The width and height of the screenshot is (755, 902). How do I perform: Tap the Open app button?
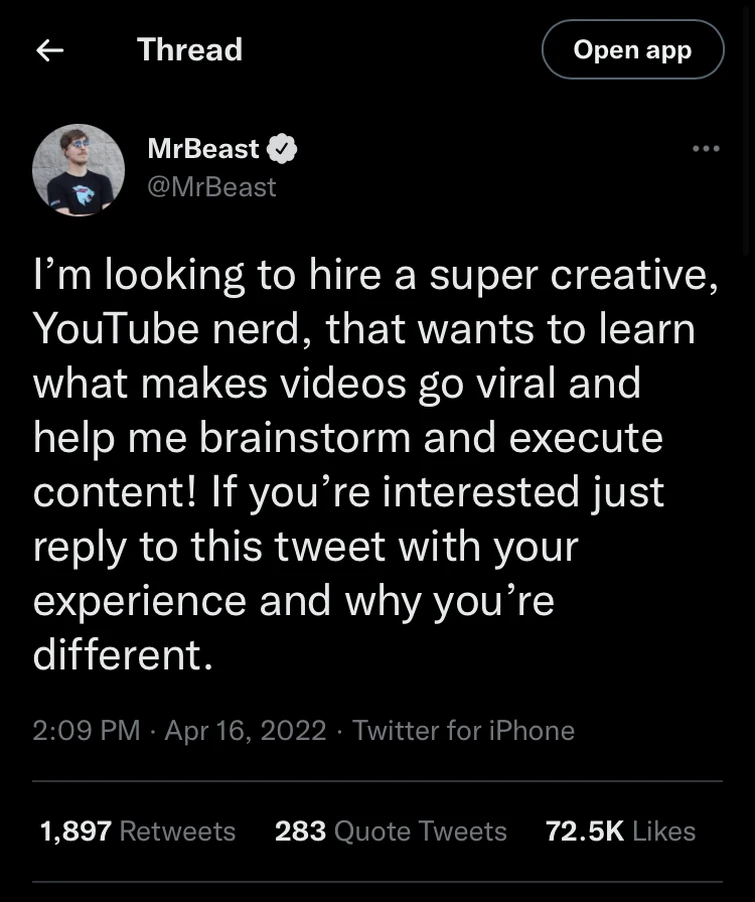tap(633, 49)
